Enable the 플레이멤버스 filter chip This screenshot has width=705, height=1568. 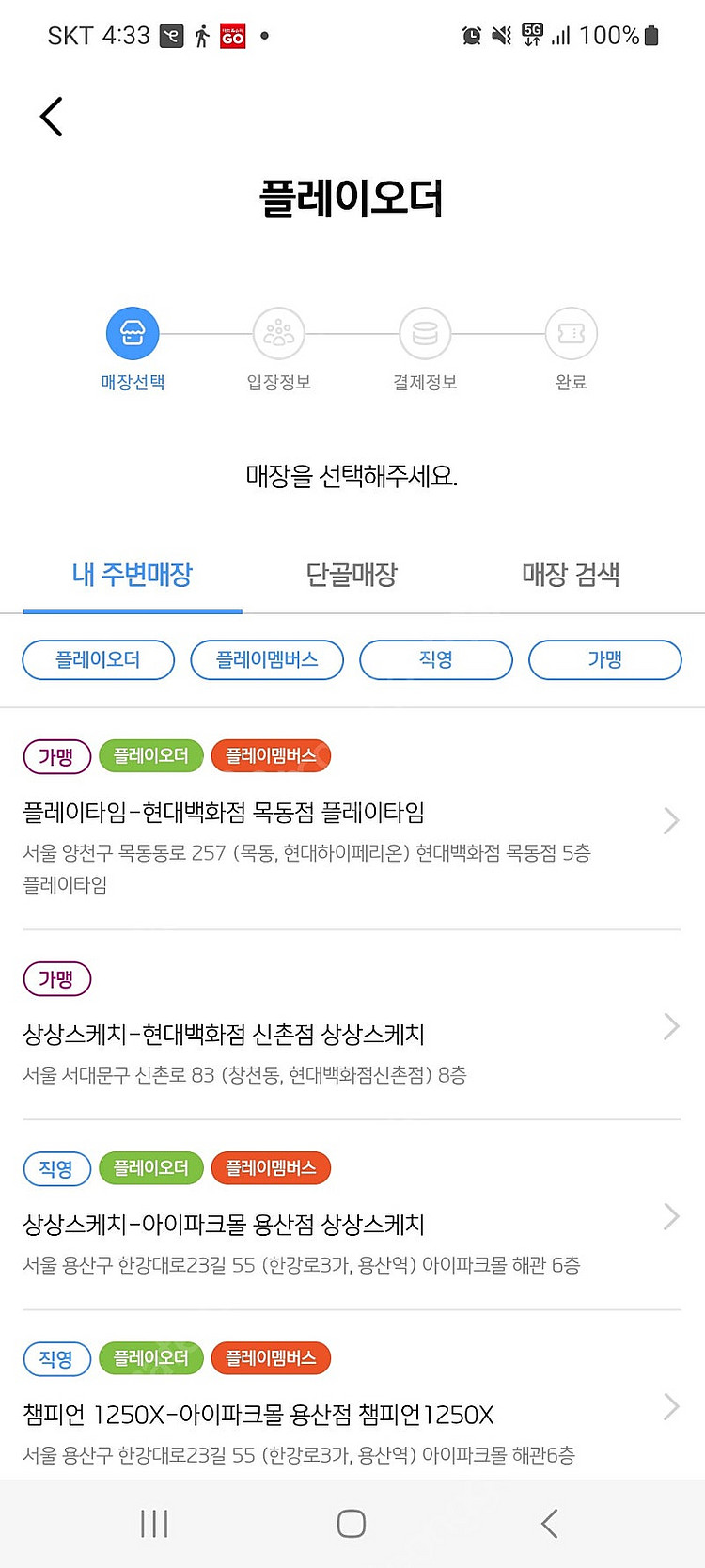point(267,659)
